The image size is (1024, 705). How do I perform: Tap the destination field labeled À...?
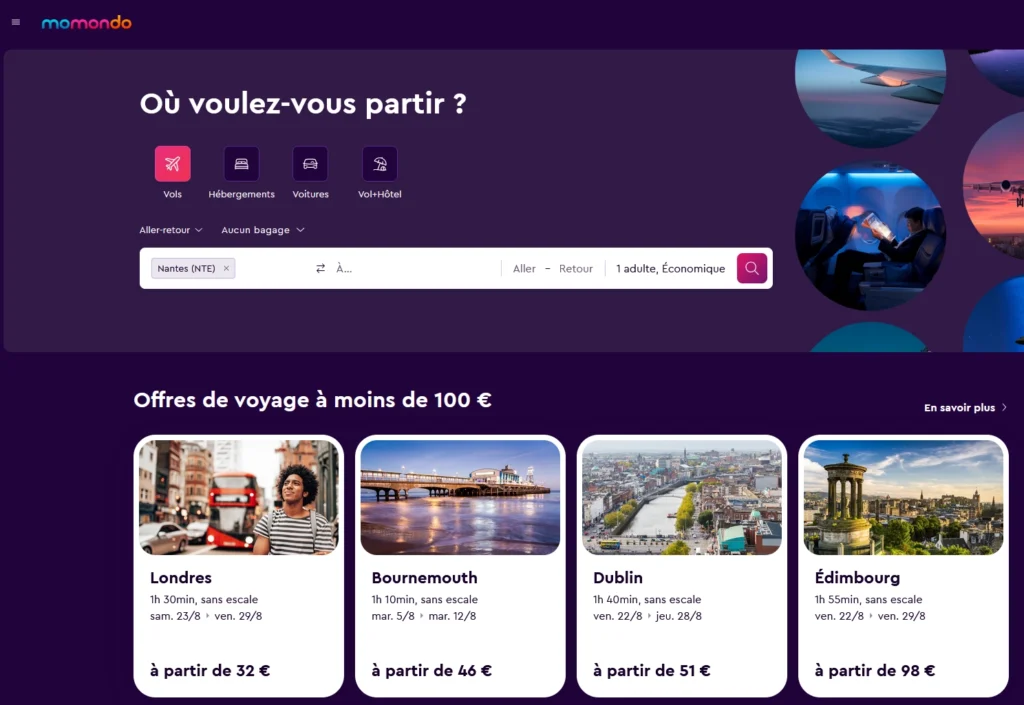pyautogui.click(x=410, y=268)
